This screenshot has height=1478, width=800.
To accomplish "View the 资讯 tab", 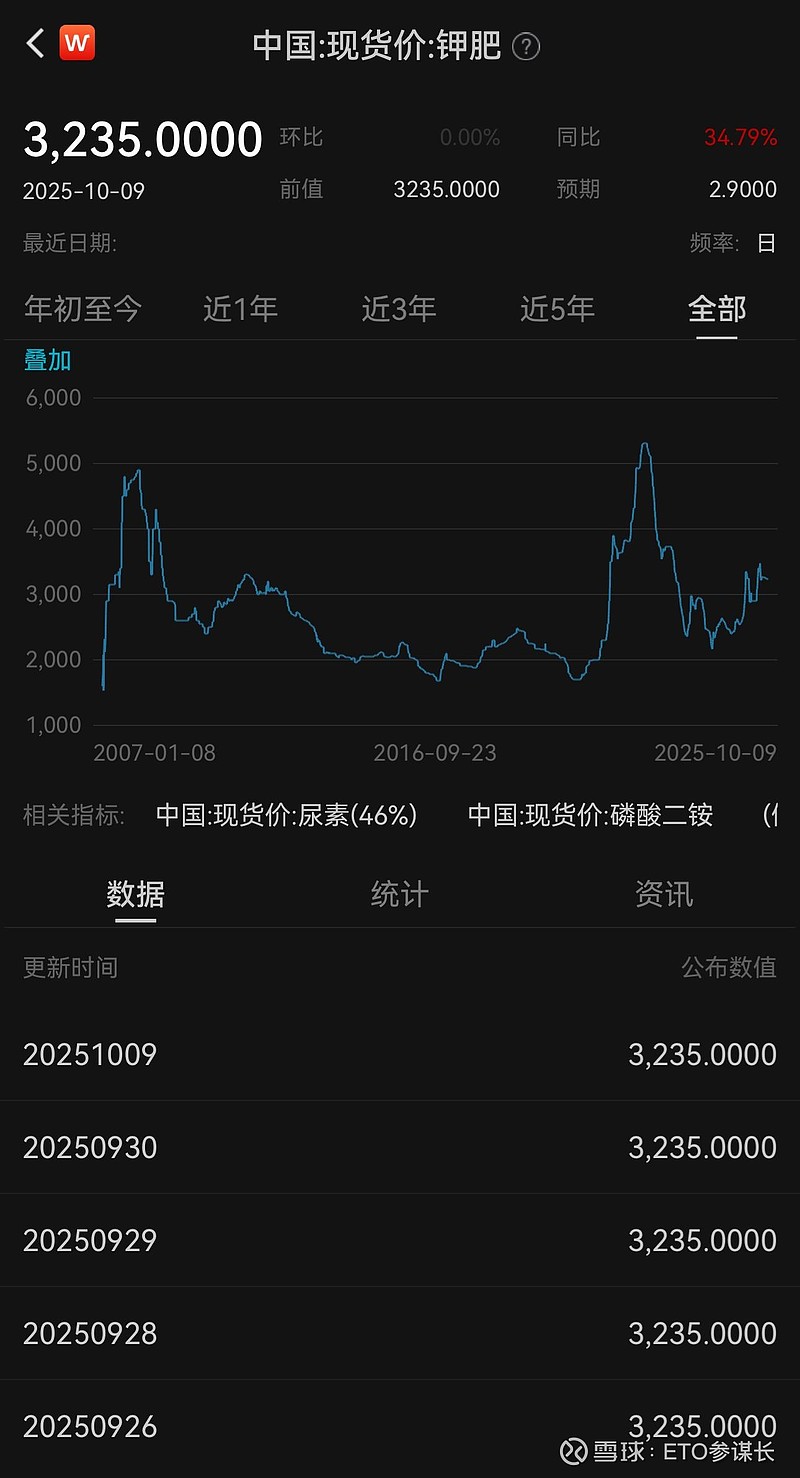I will pos(664,893).
